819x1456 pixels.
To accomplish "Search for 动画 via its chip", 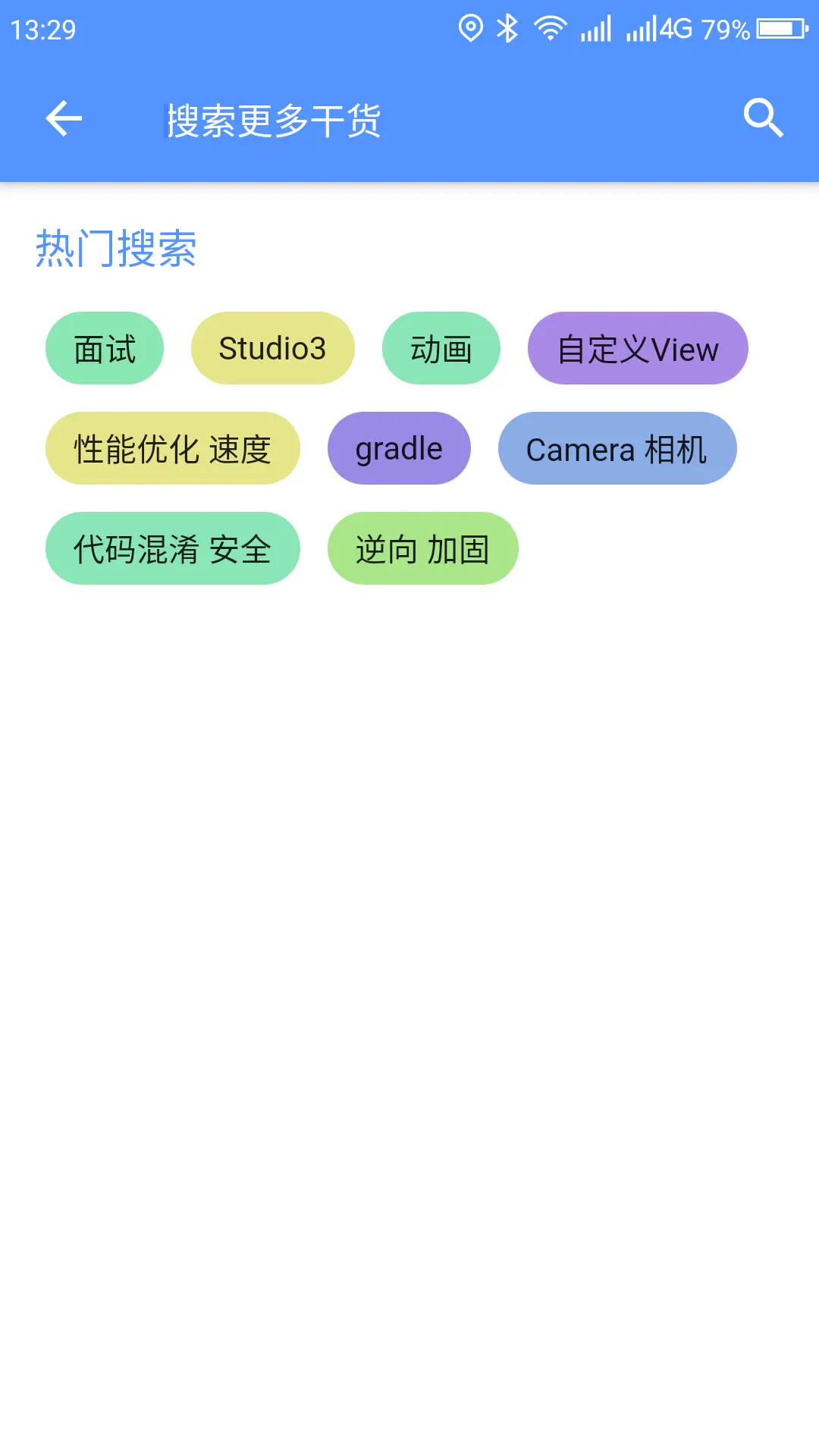I will [x=441, y=349].
